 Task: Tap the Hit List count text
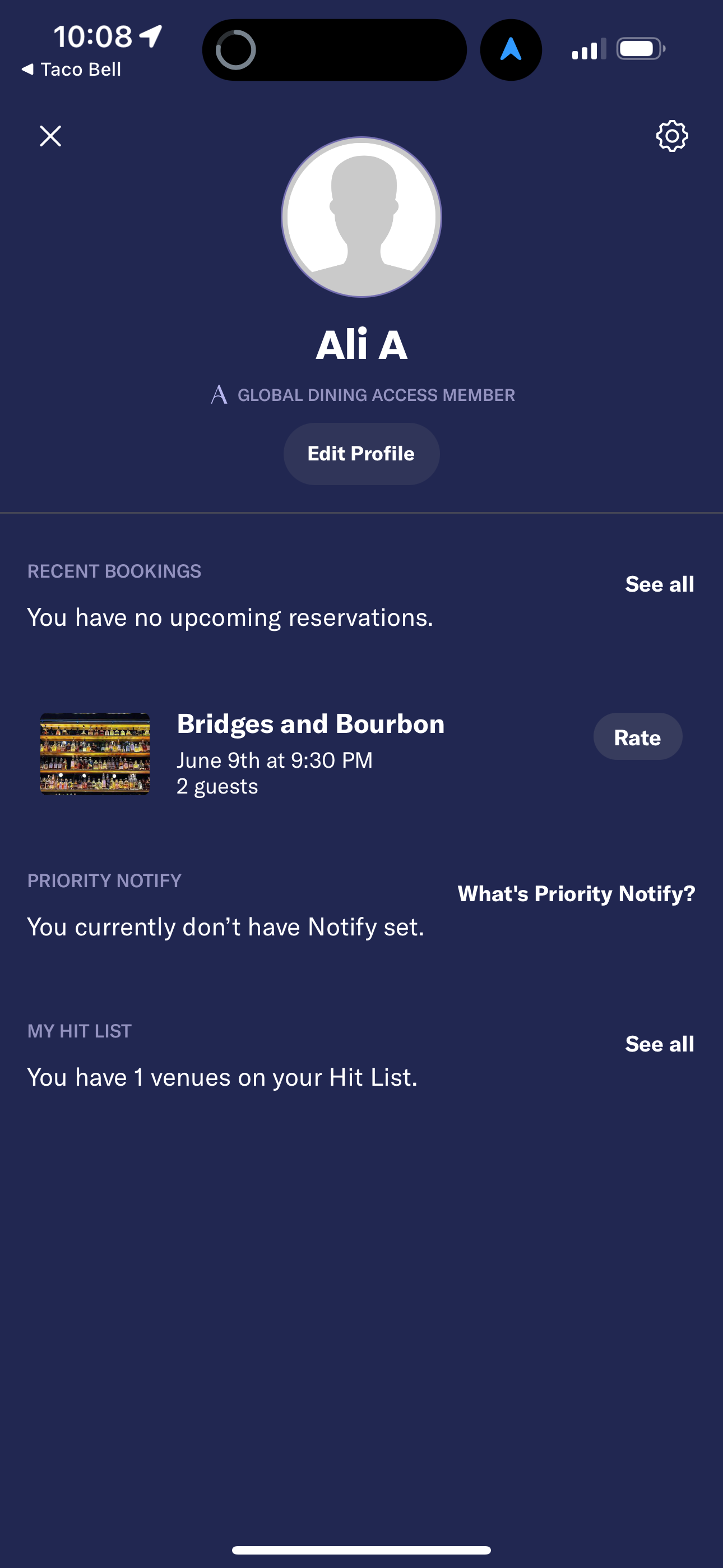(x=221, y=1077)
